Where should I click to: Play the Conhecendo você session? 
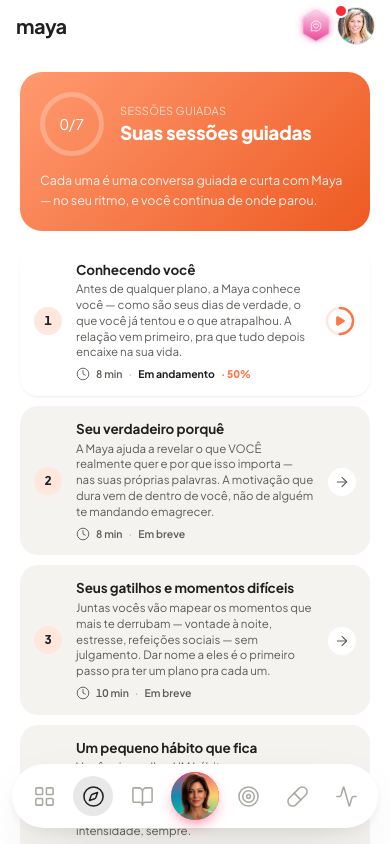point(340,321)
